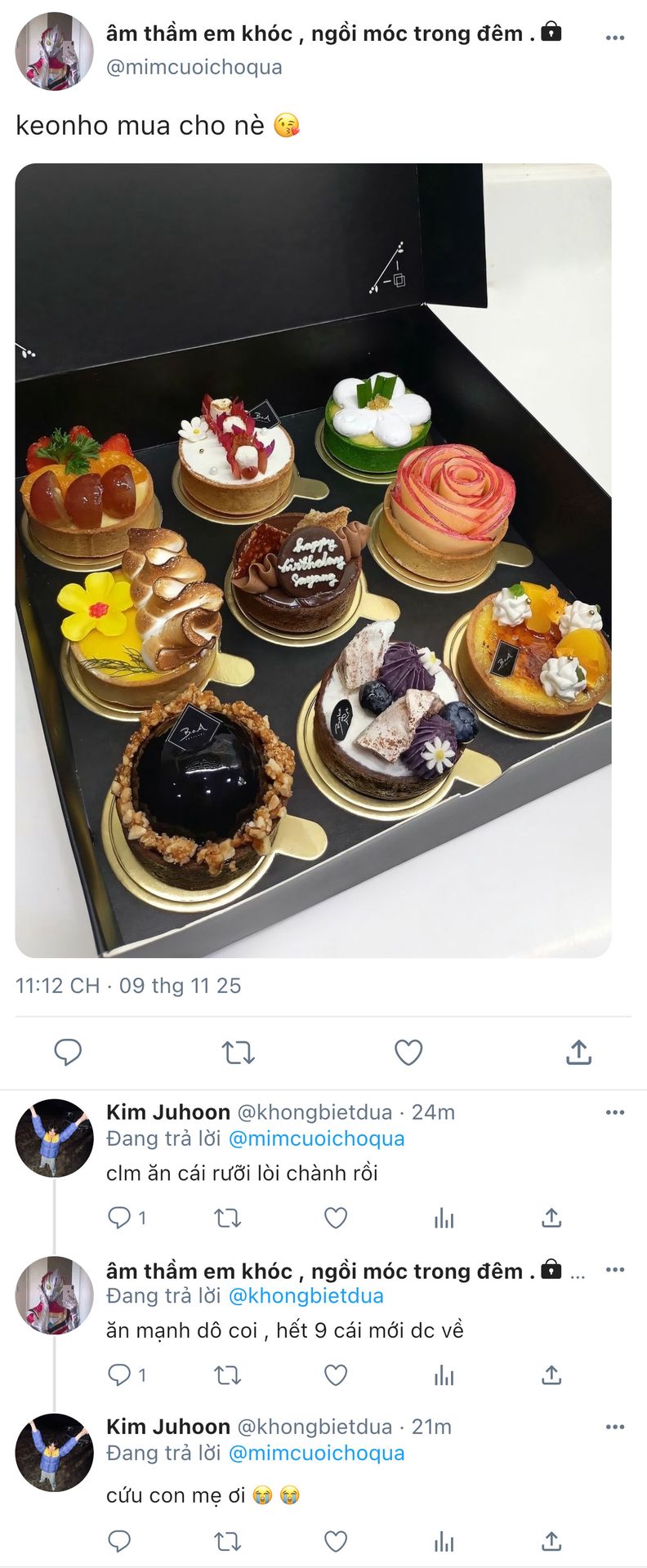Share the reply 'ăn mạnh dô coi'
The width and height of the screenshot is (647, 1568).
pyautogui.click(x=551, y=1375)
